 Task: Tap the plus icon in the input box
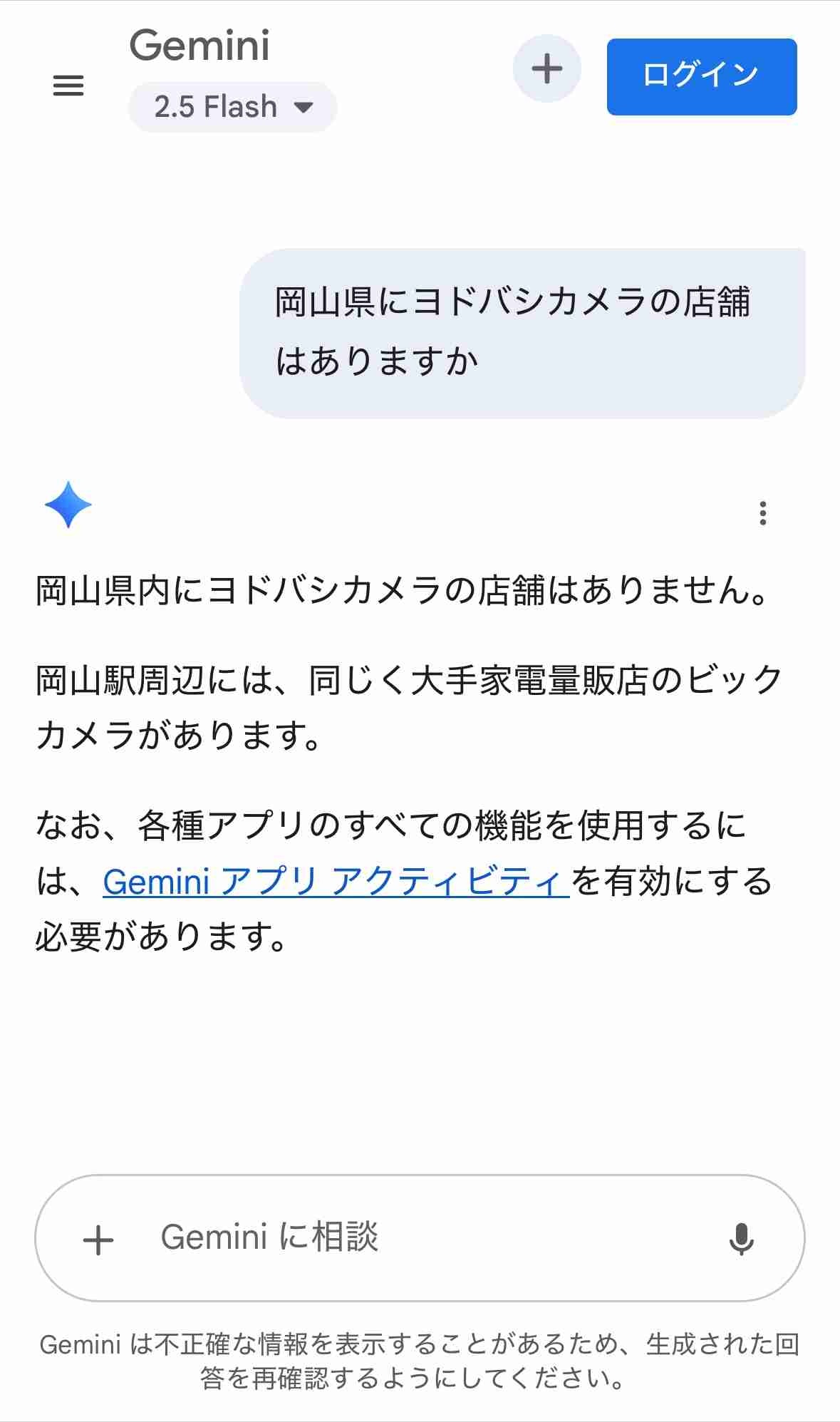(x=98, y=1240)
